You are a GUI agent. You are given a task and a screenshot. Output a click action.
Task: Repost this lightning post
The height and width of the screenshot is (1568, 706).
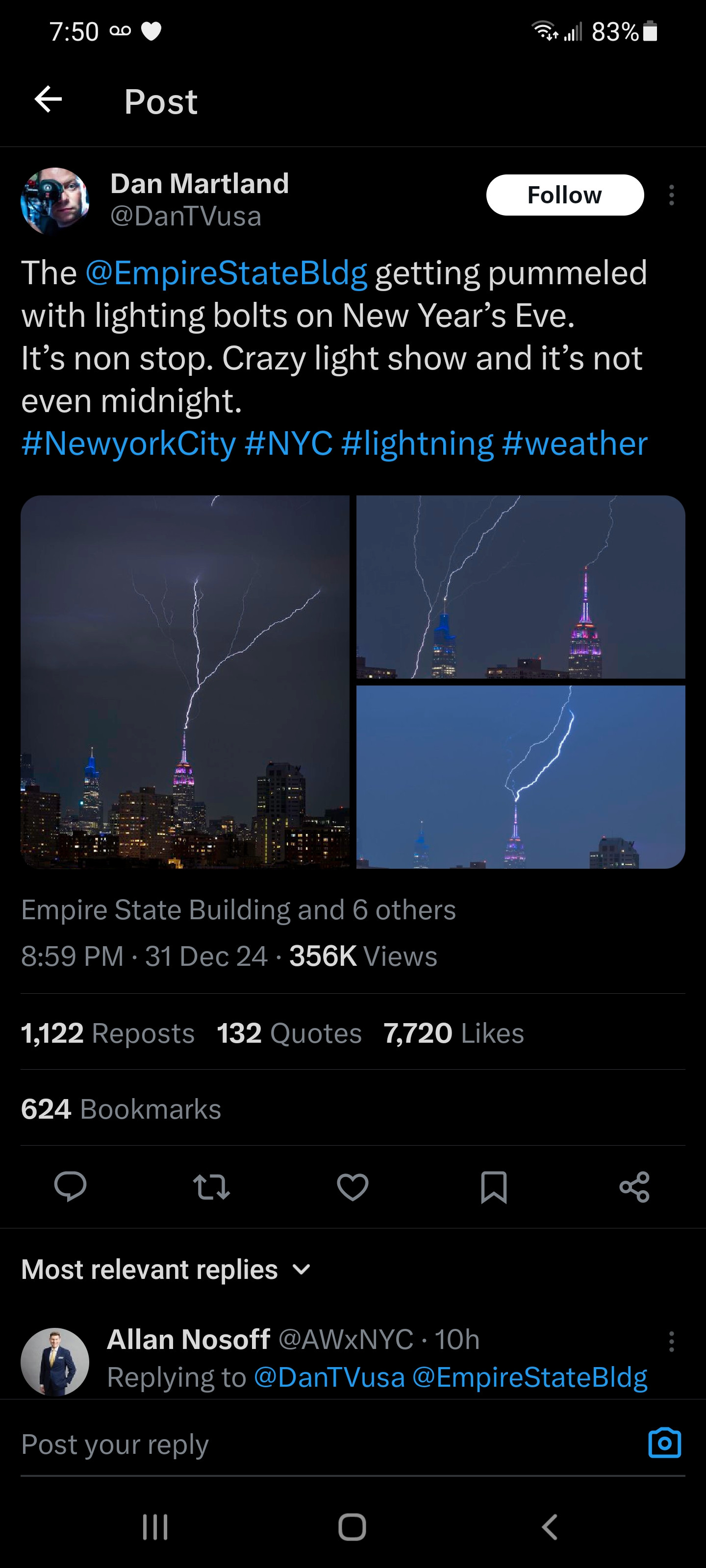(211, 1186)
